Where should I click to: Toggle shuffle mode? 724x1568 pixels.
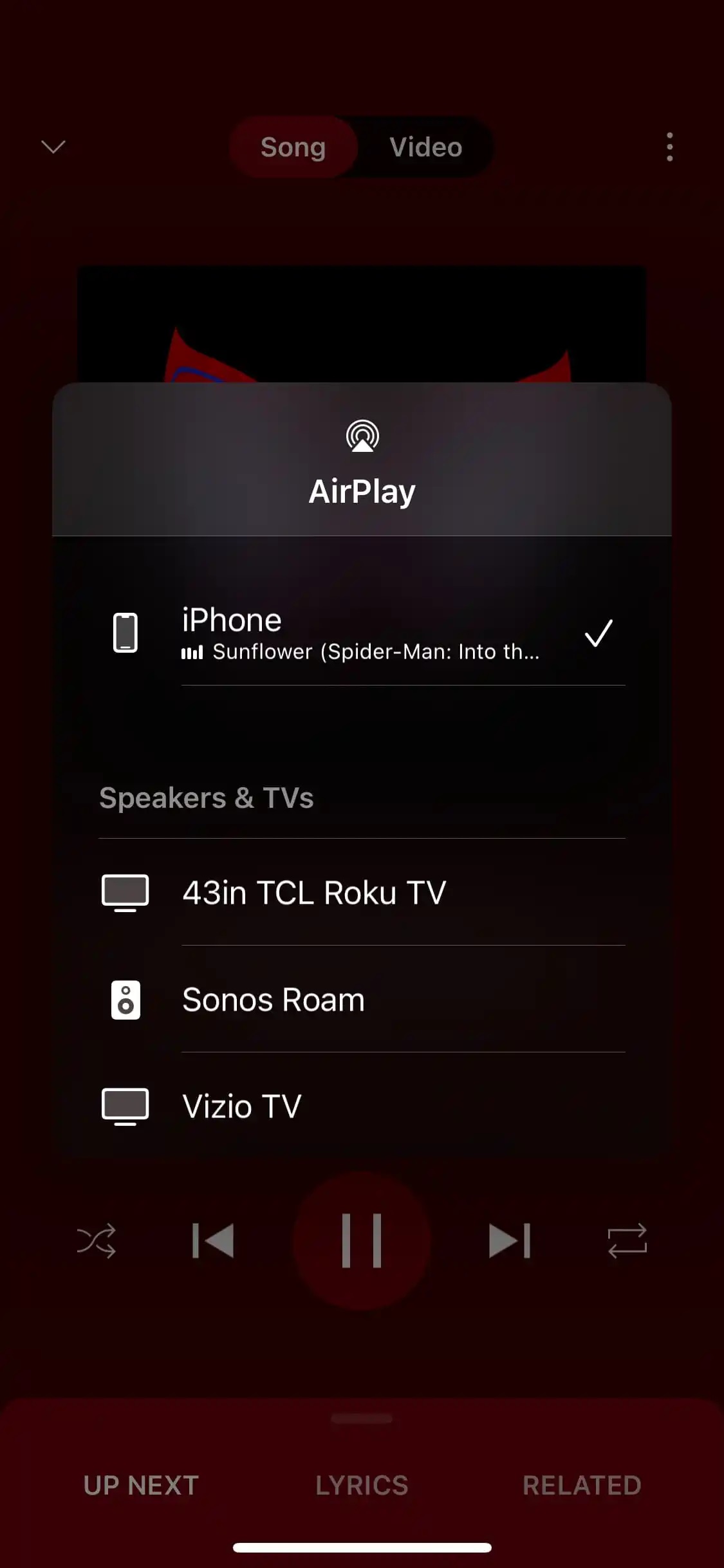[97, 1240]
